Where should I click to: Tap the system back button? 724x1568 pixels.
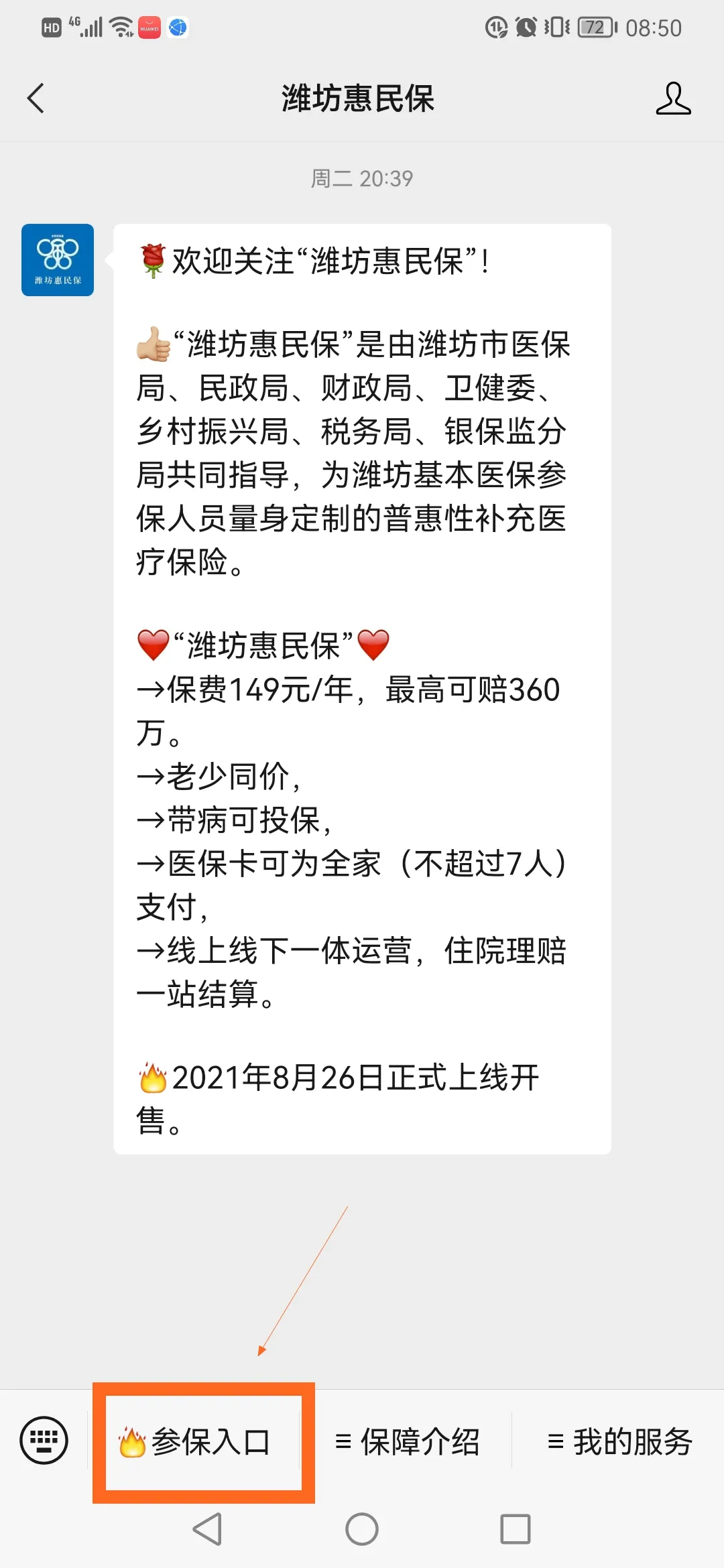tap(208, 1529)
